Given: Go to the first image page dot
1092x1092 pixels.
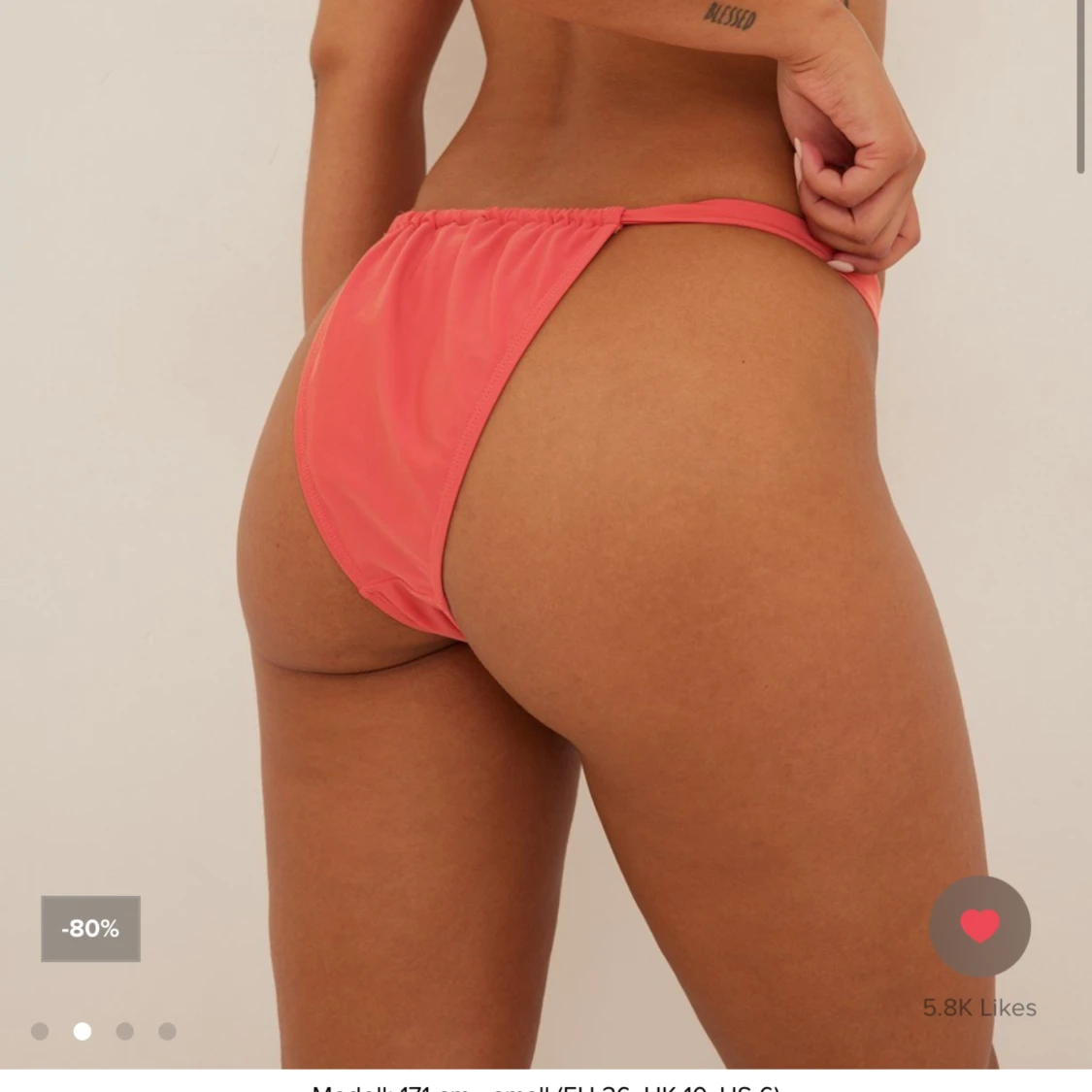Looking at the screenshot, I should click(40, 1031).
